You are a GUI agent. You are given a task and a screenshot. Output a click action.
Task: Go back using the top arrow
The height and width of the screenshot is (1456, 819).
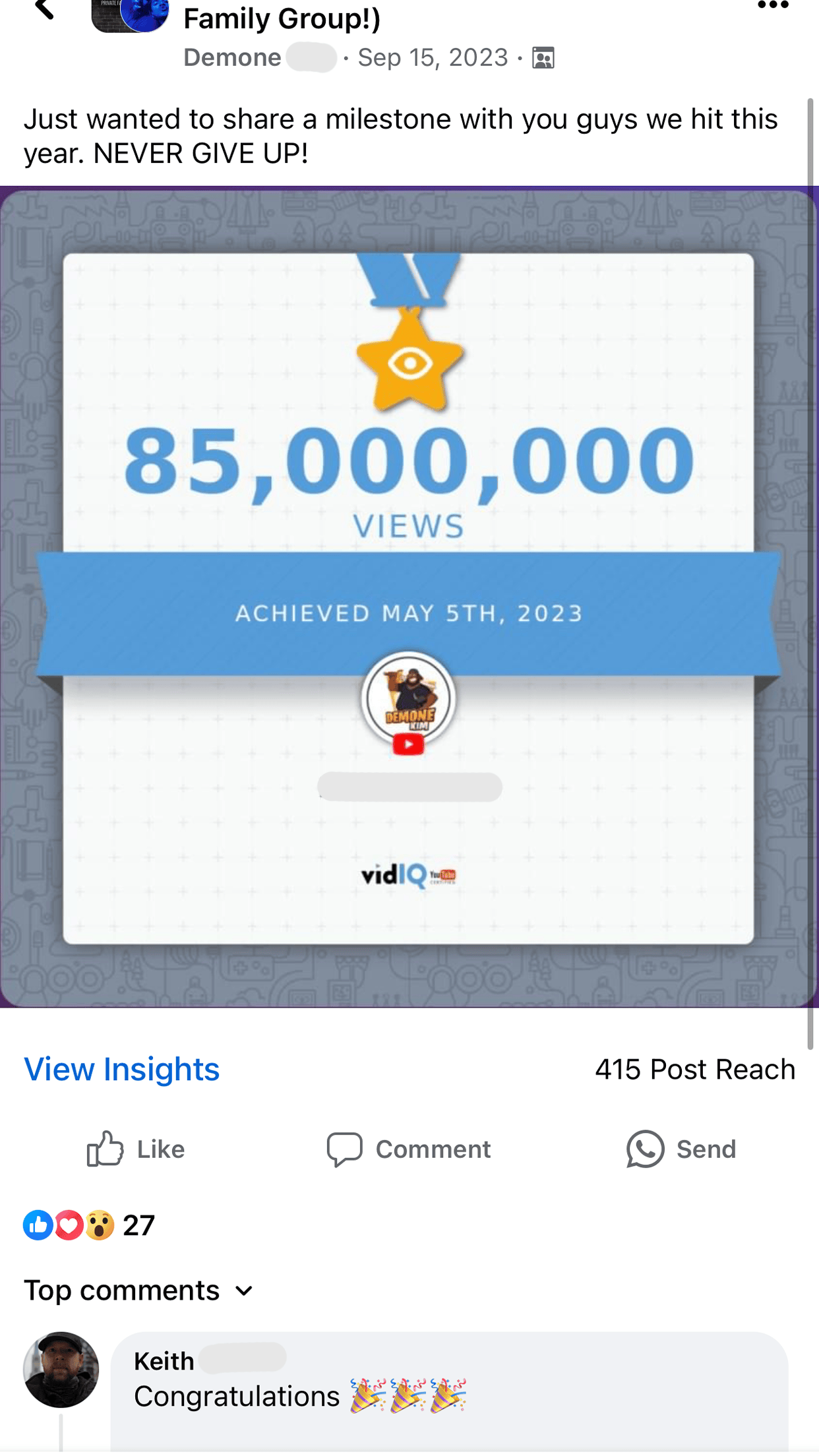(x=44, y=9)
